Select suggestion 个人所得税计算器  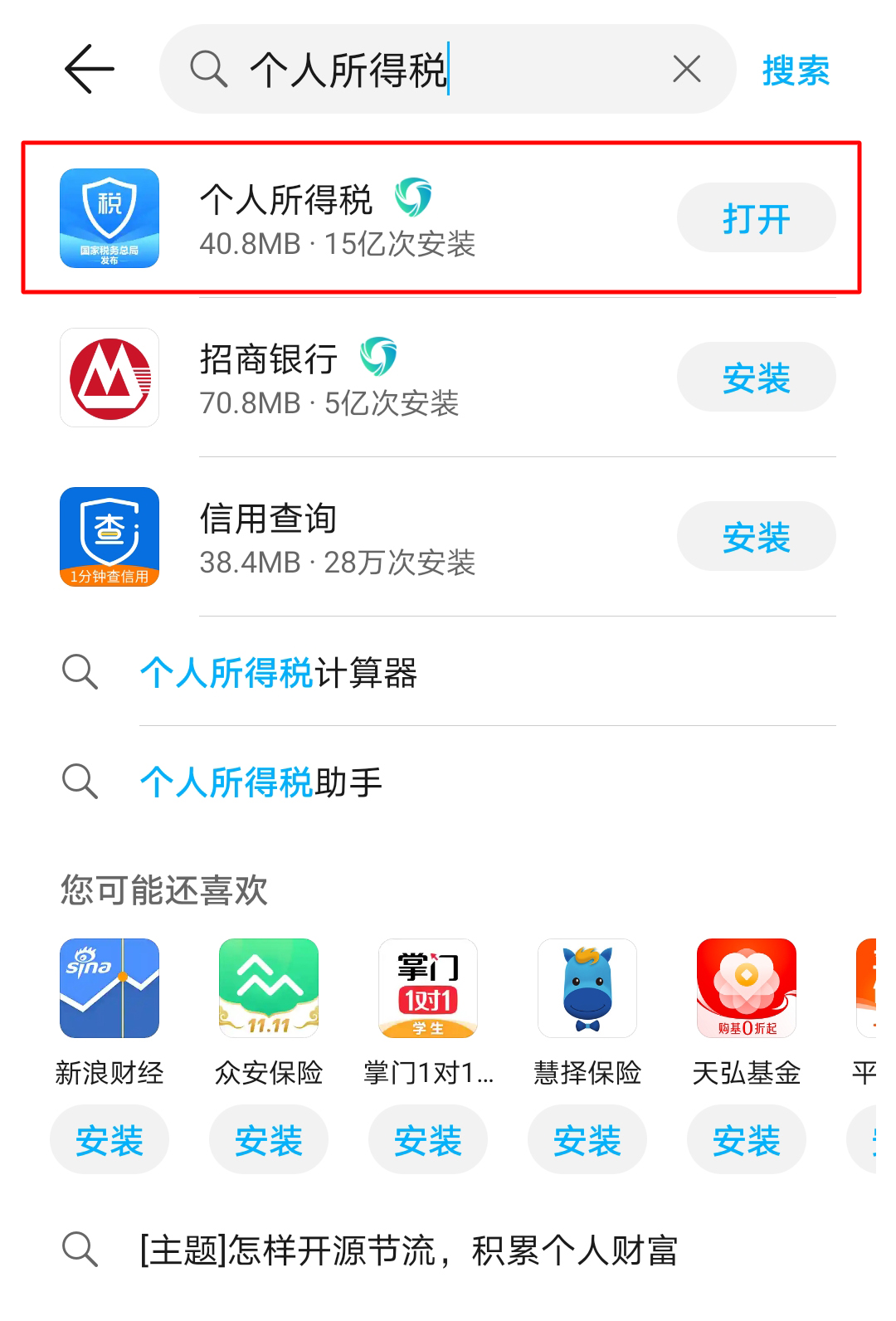[x=279, y=672]
